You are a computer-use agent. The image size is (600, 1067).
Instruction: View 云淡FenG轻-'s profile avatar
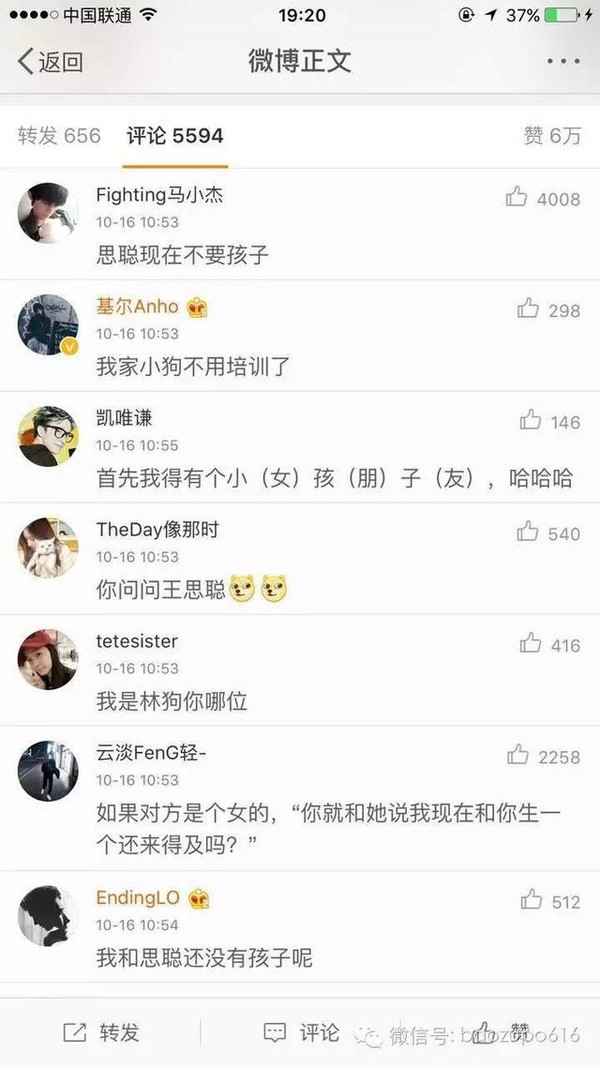[x=48, y=771]
